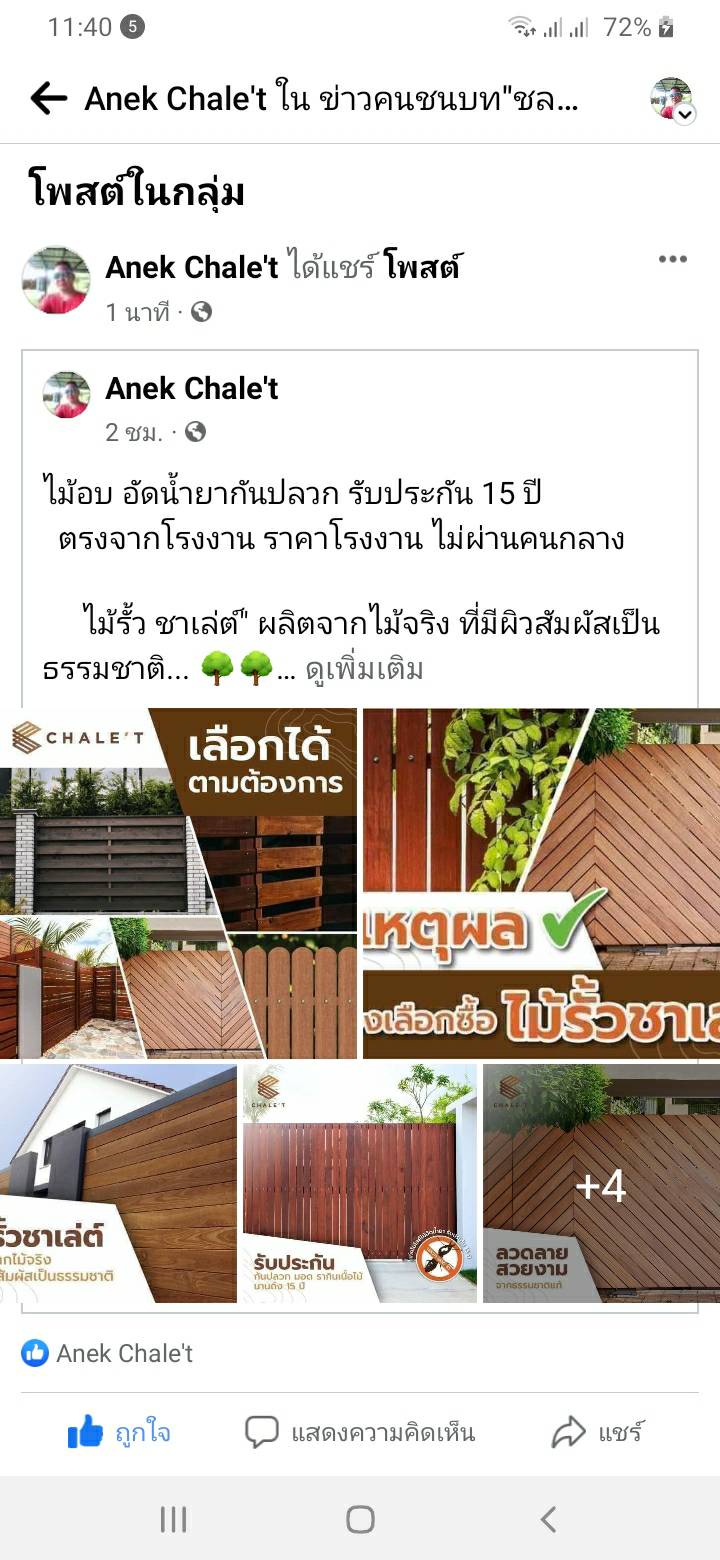The image size is (720, 1560).
Task: View the +4 more photos tile
Action: pyautogui.click(x=601, y=1183)
